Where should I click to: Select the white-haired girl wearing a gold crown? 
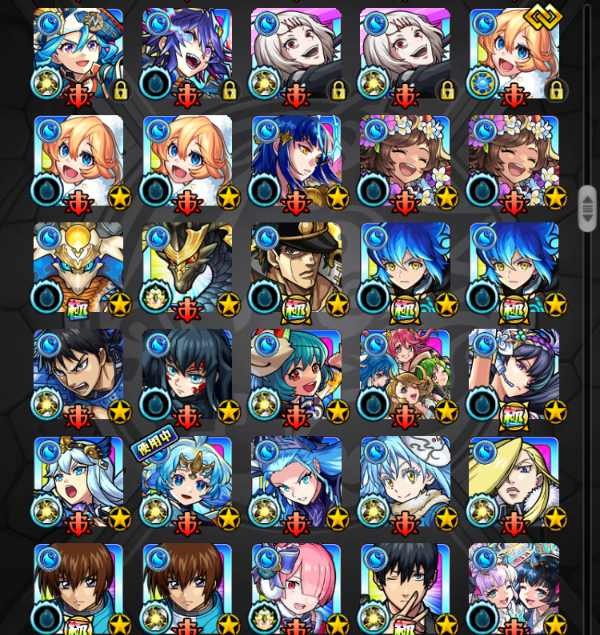(78, 482)
